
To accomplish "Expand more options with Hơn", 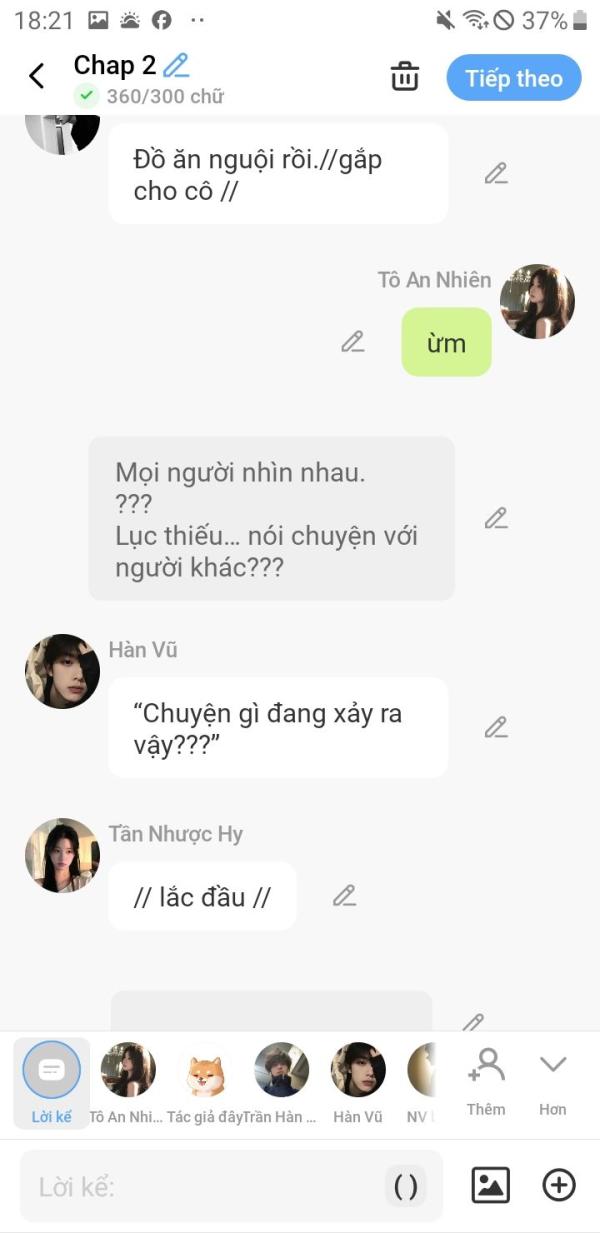I will point(553,1082).
